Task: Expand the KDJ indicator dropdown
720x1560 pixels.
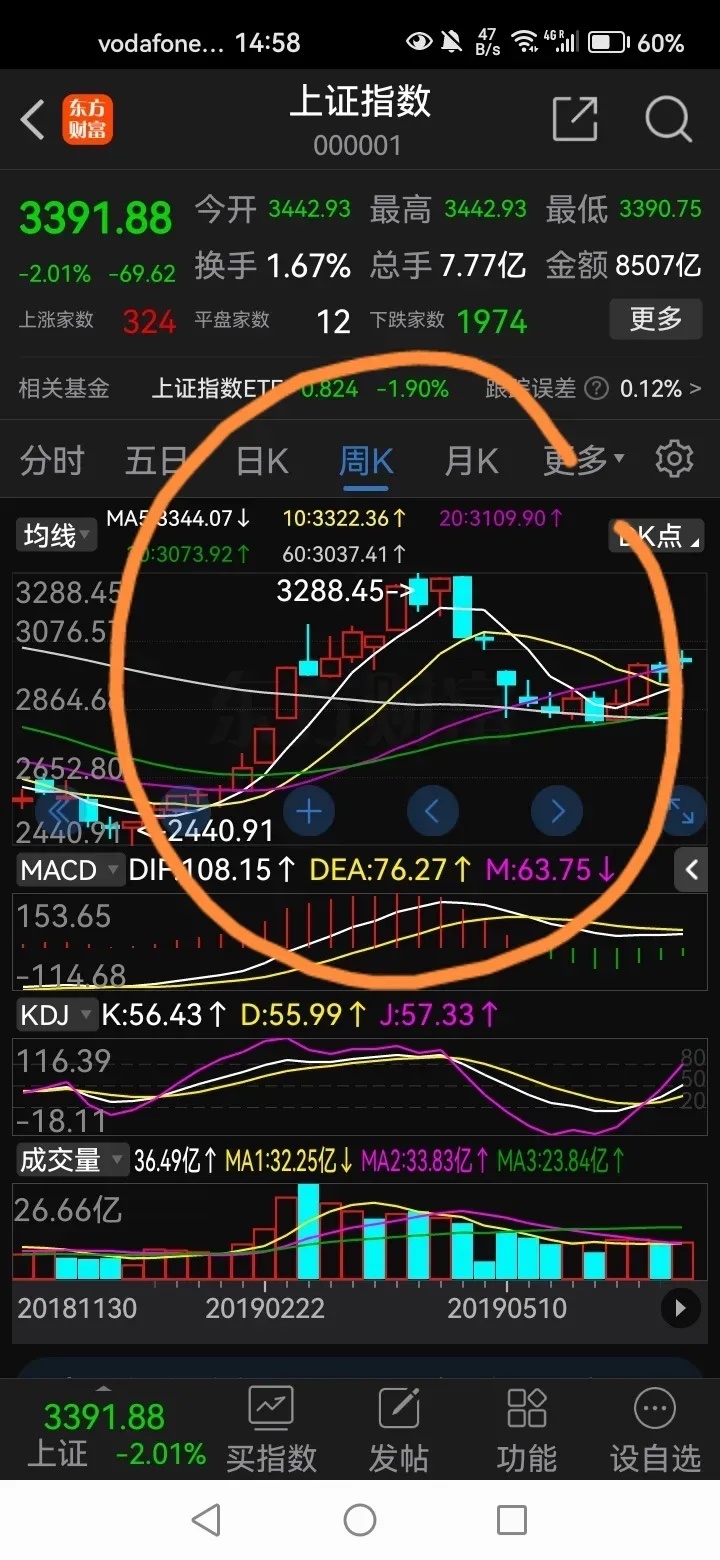Action: 56,1015
